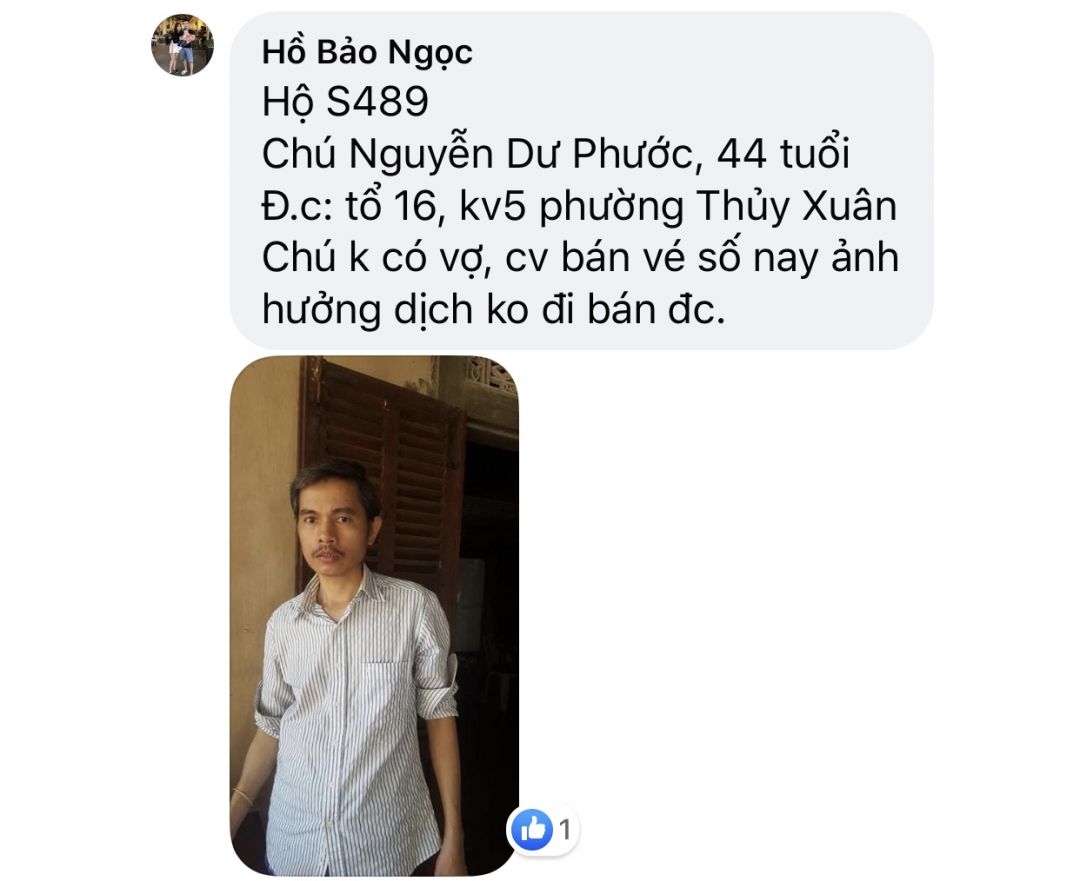Open the attached photo in the comment
The image size is (1080, 881).
pyautogui.click(x=374, y=615)
